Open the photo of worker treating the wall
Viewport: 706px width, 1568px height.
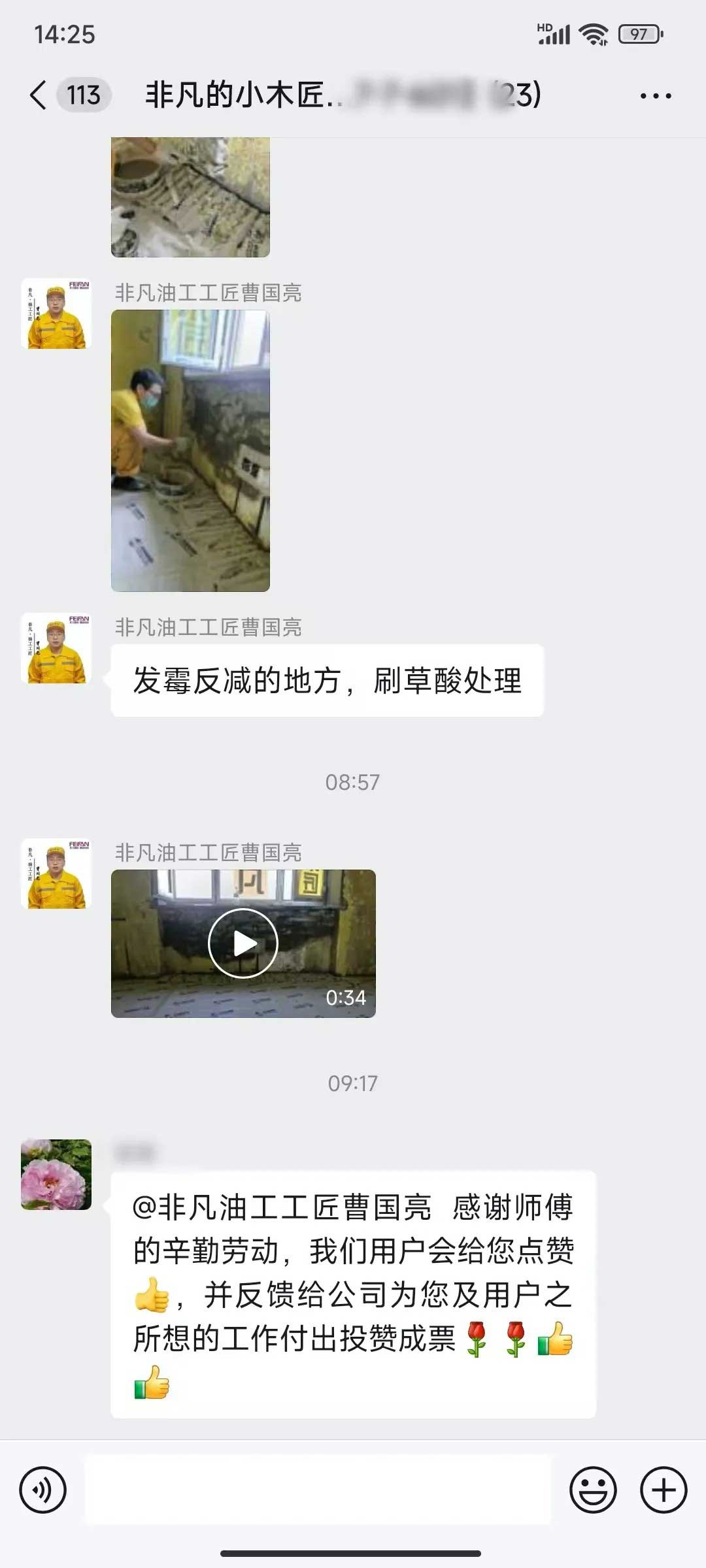[x=190, y=451]
